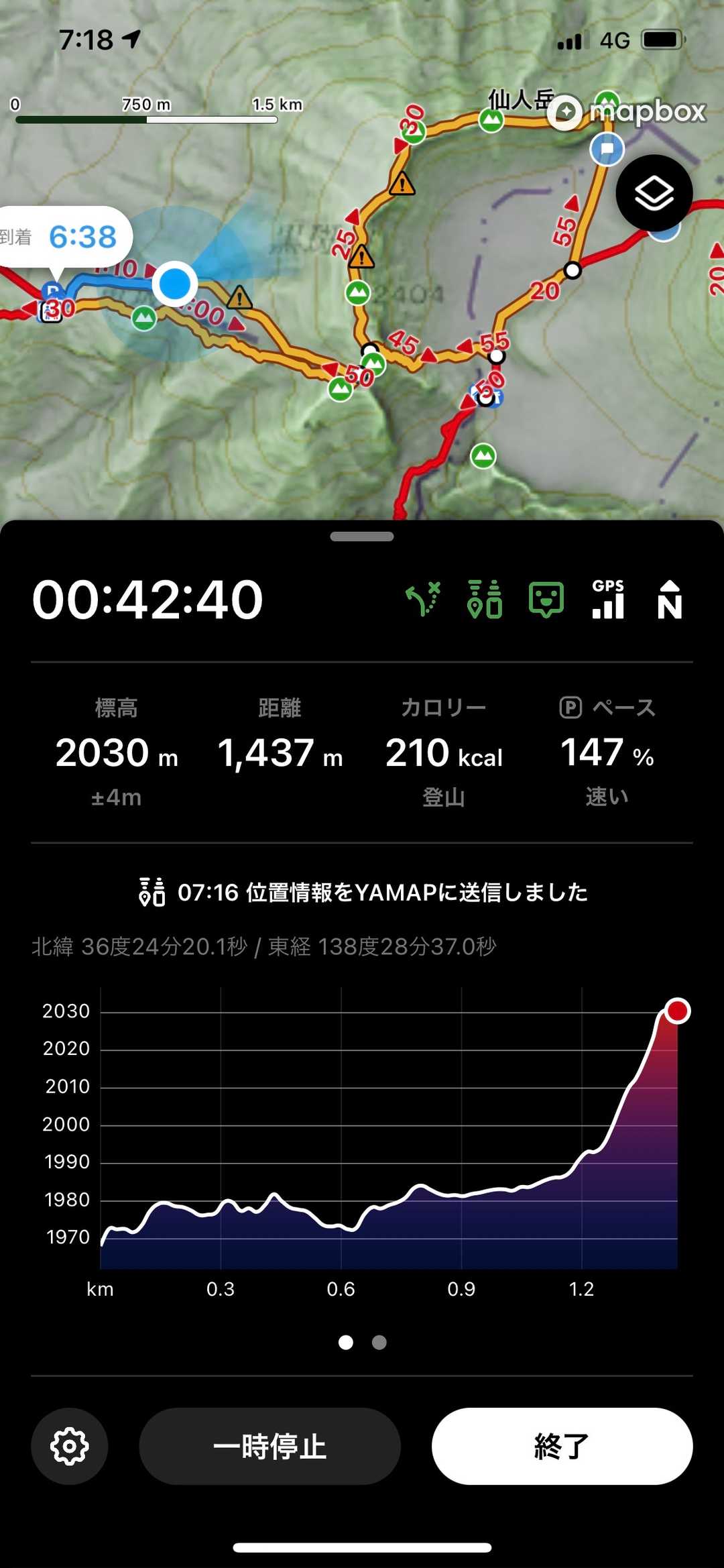Open the map layers button

654,193
